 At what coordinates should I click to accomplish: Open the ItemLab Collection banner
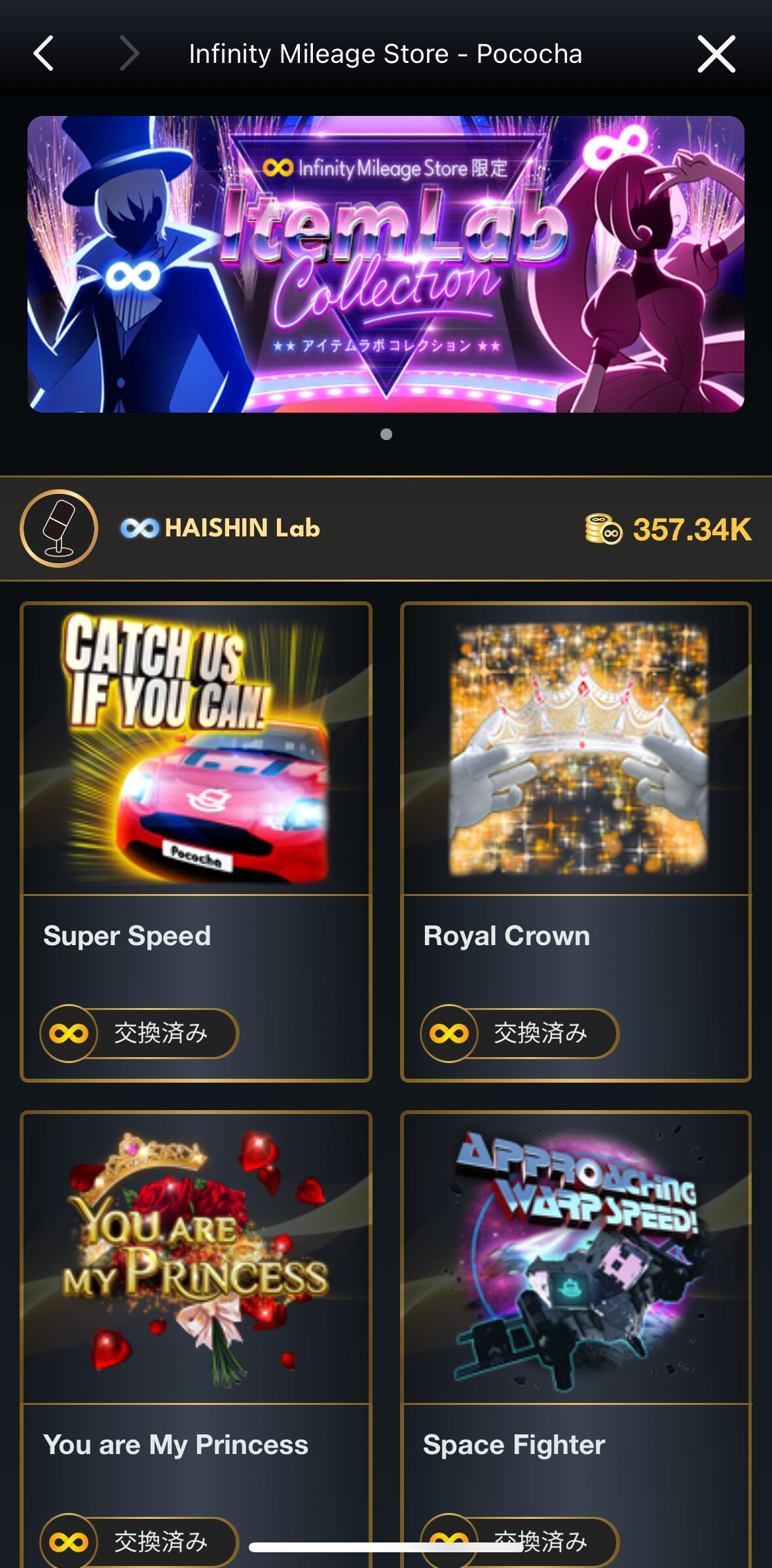point(386,264)
